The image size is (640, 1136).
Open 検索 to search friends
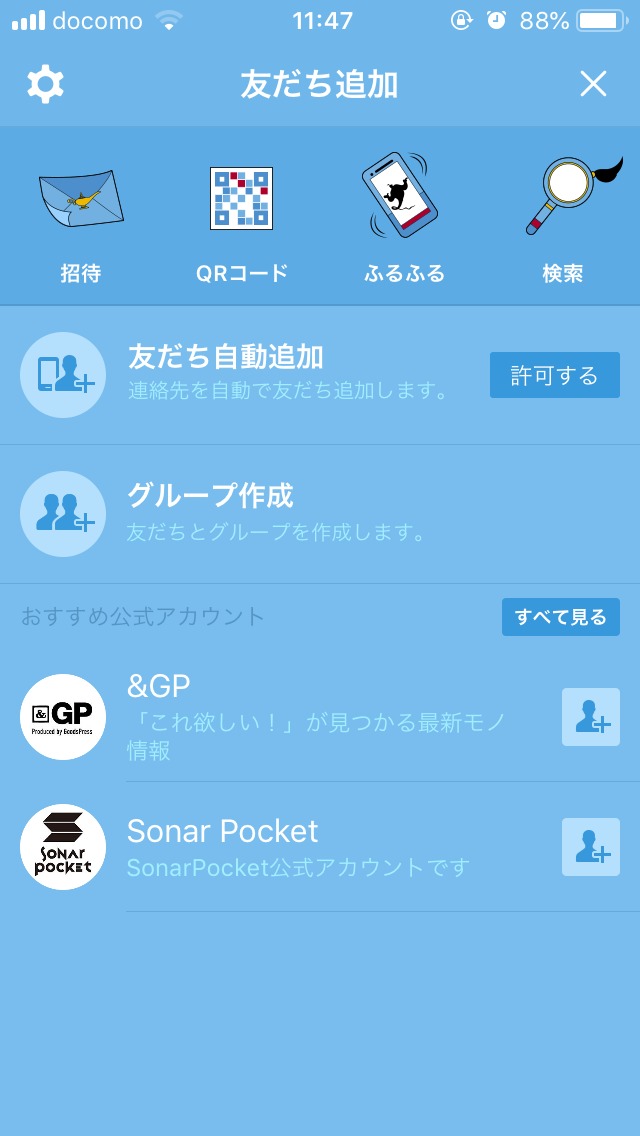(x=563, y=216)
